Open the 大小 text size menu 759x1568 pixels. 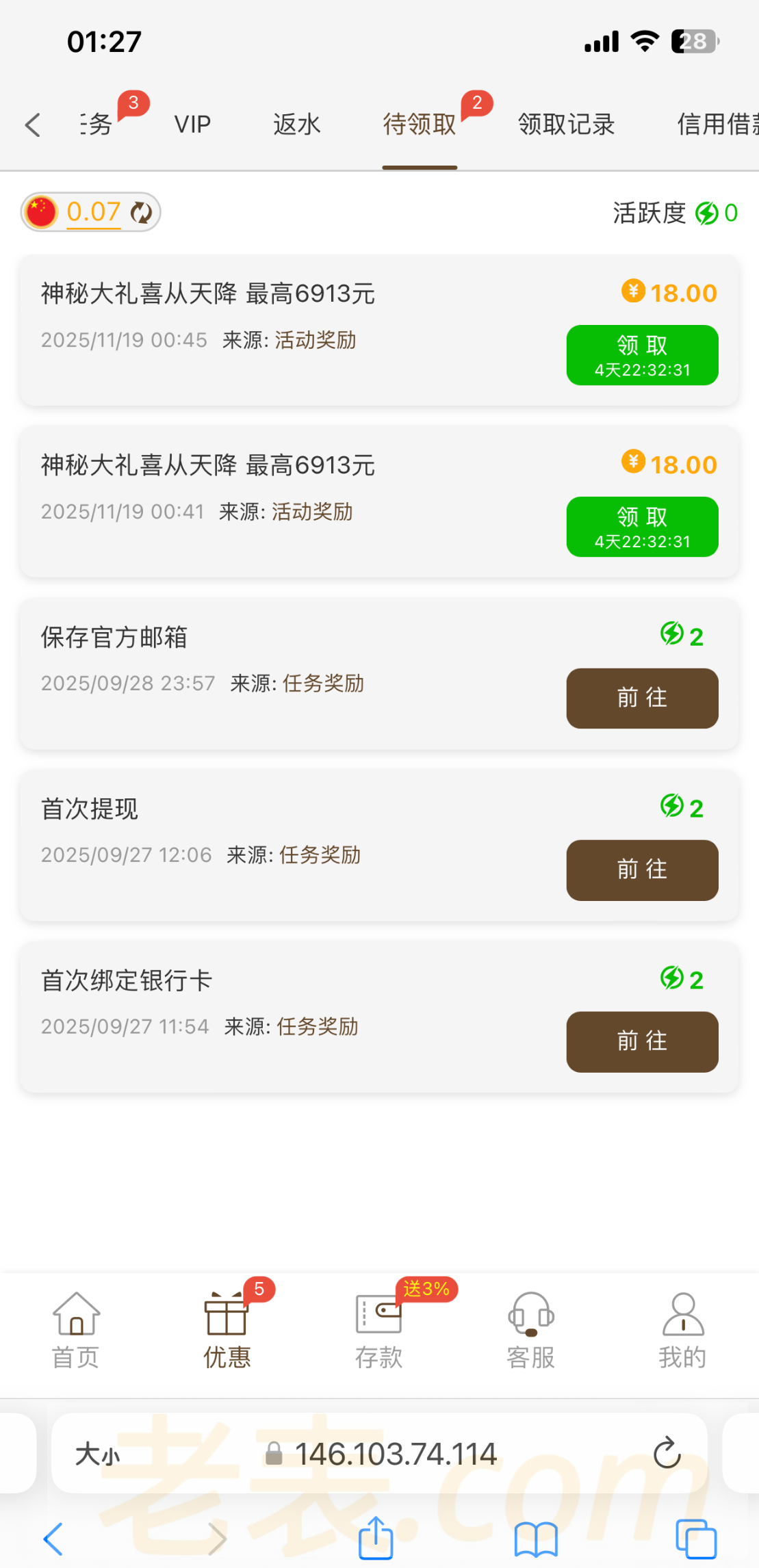click(97, 1454)
